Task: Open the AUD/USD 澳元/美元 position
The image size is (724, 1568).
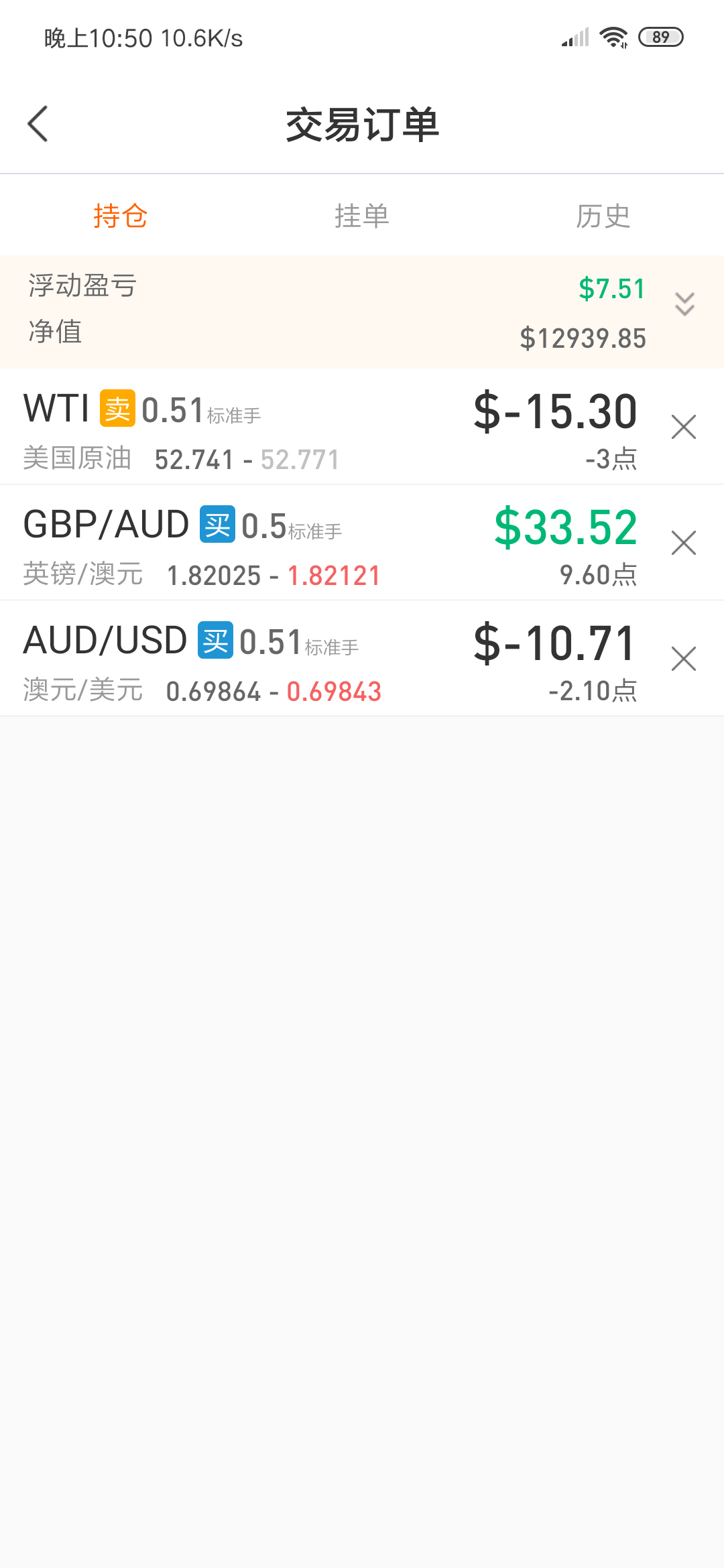Action: click(328, 659)
